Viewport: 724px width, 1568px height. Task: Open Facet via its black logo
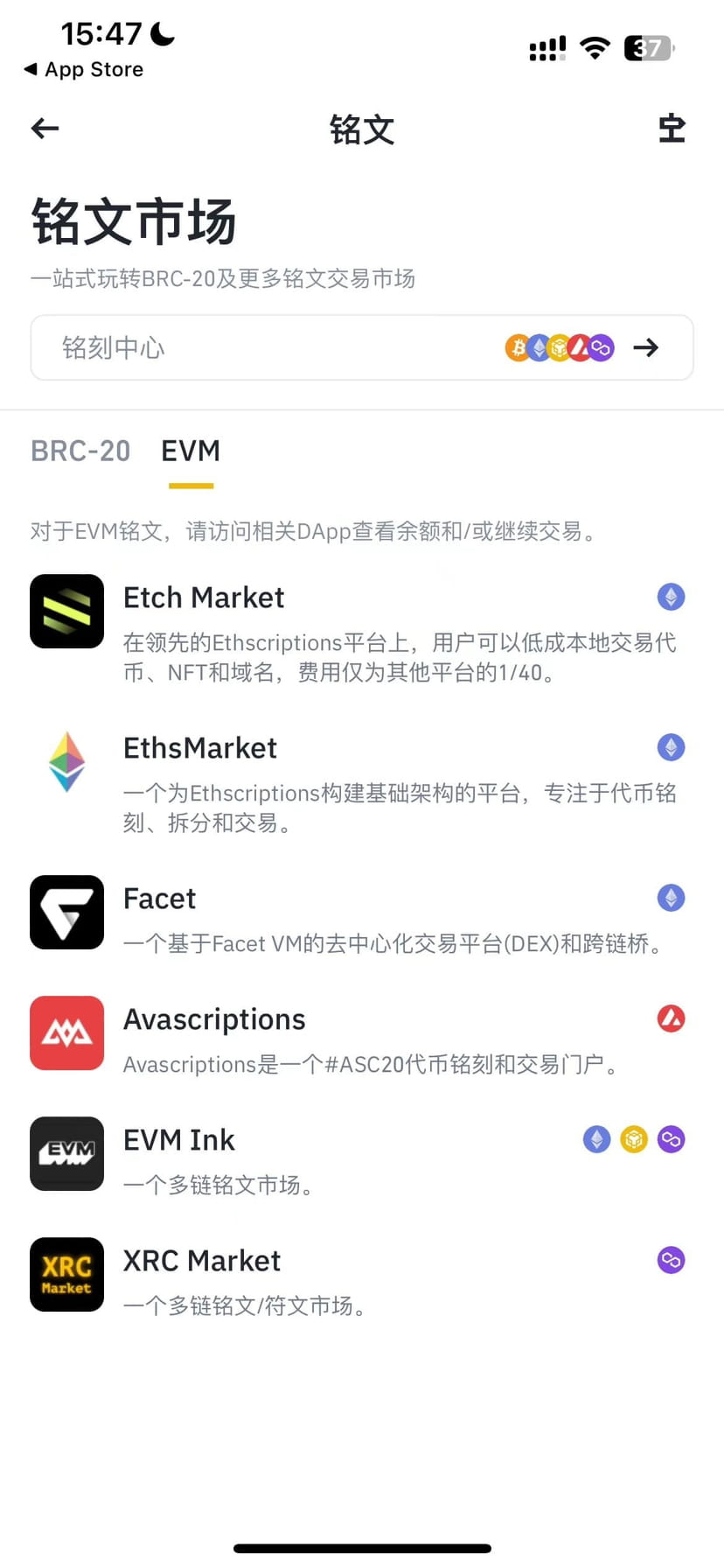point(66,913)
